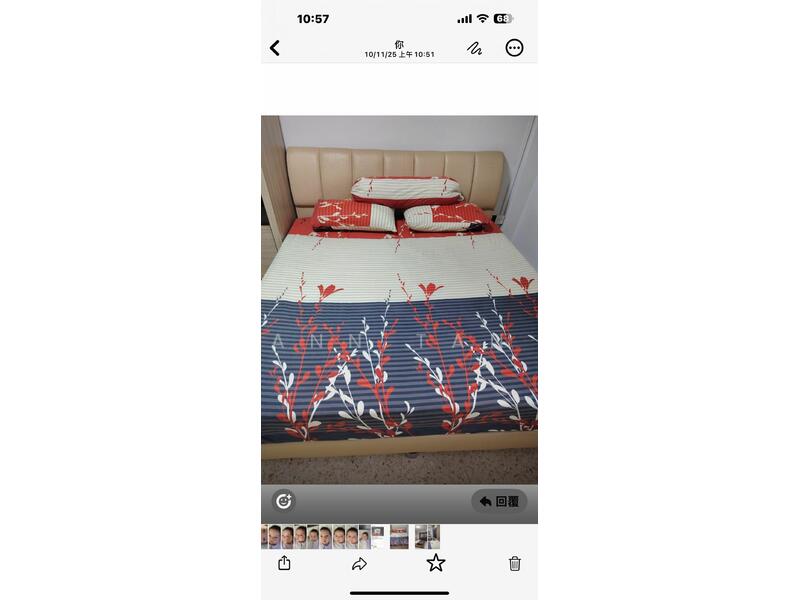Share this photo via the share sheet
Screen dimensions: 800x600
pos(284,563)
